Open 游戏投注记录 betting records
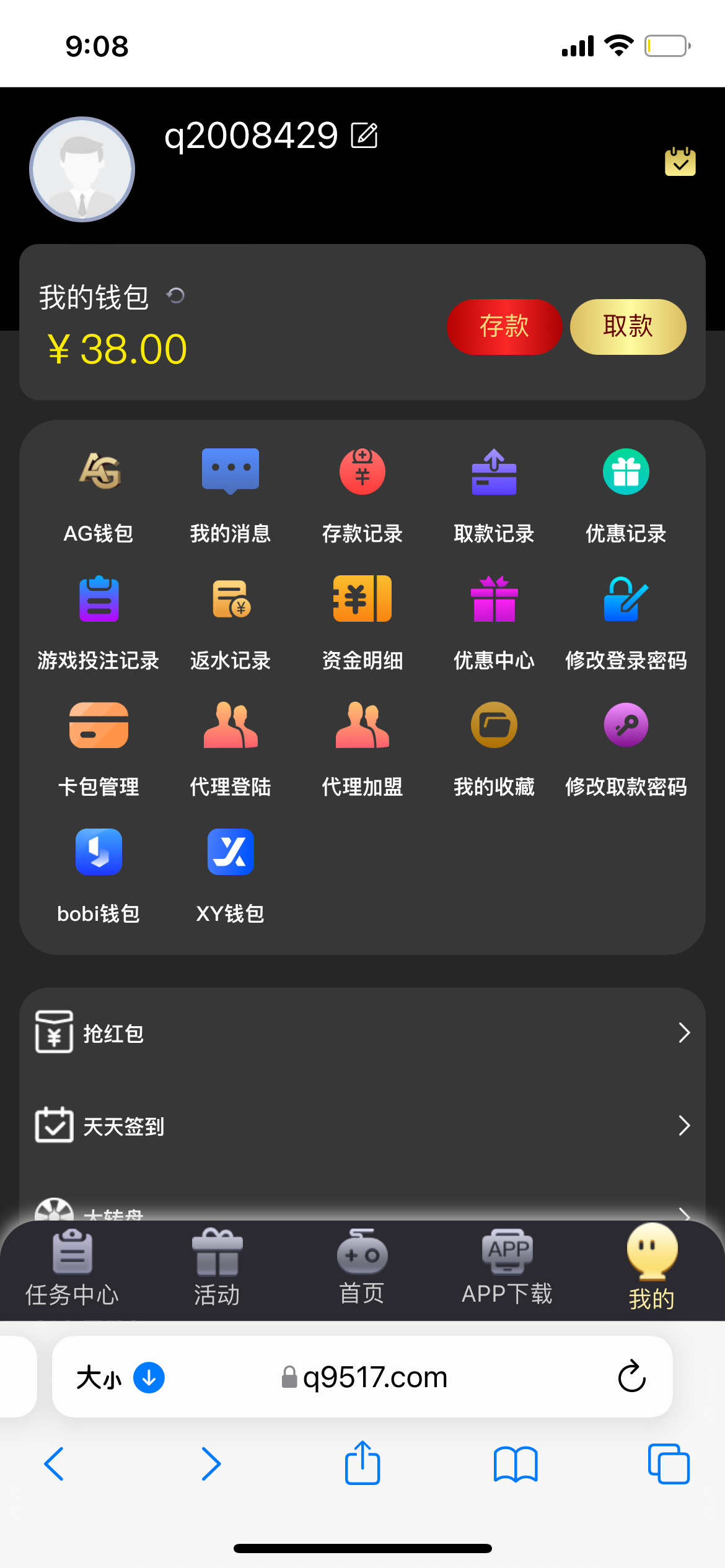The image size is (725, 1568). point(99,599)
